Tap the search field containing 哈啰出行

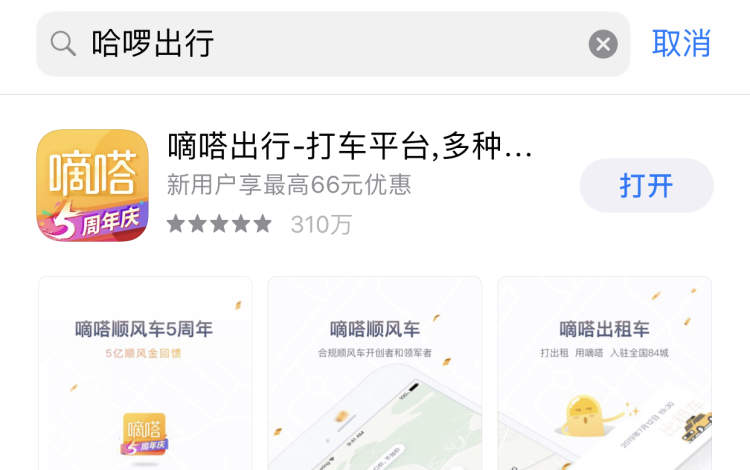(320, 44)
